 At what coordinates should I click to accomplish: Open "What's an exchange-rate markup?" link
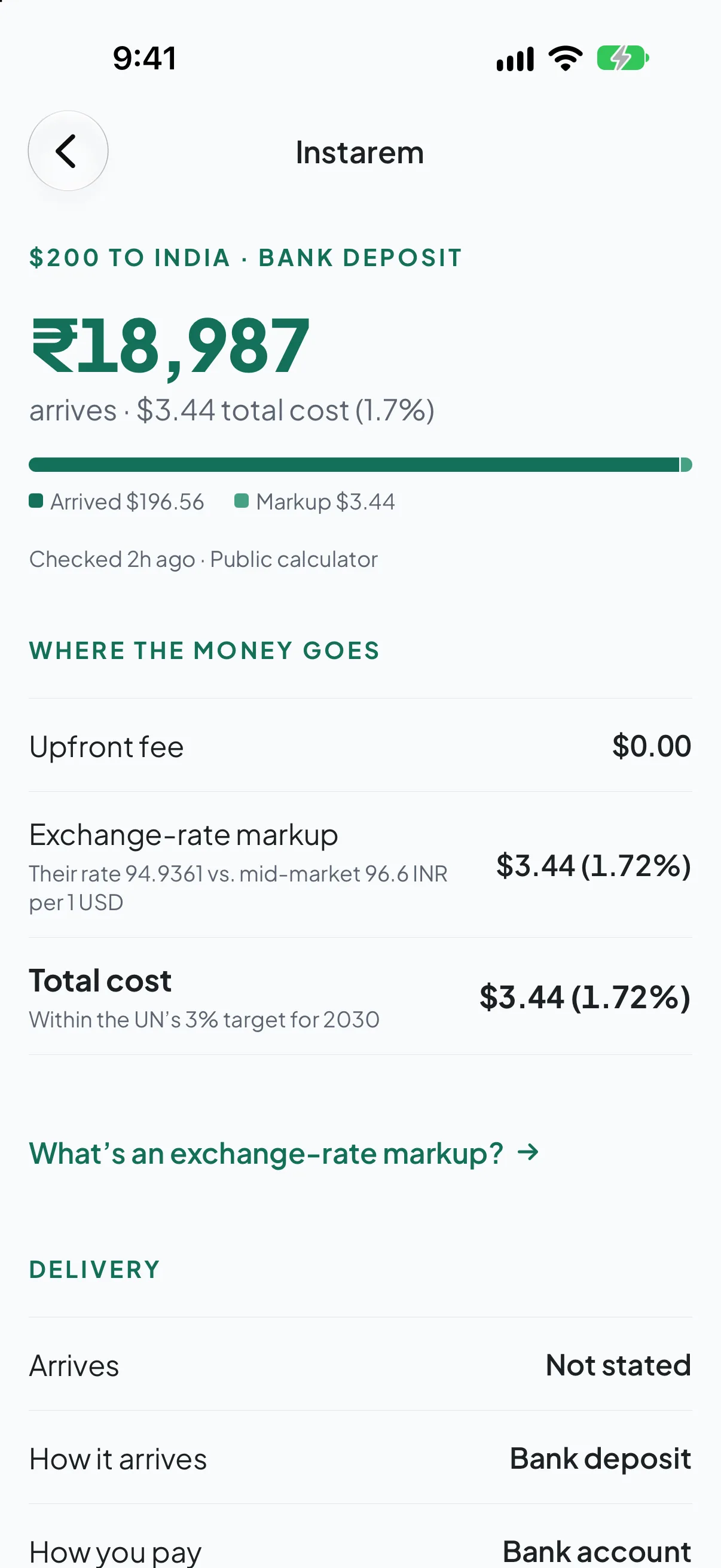(x=284, y=1153)
